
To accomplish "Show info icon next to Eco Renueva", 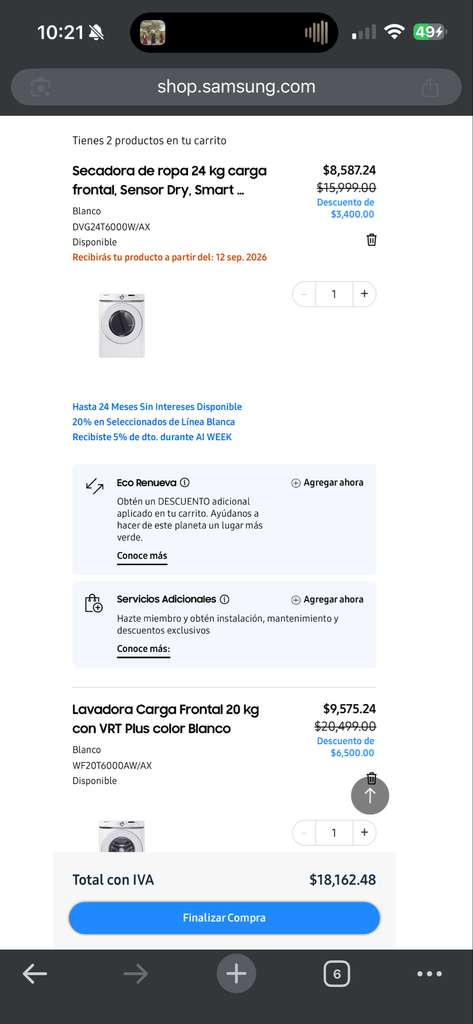I will click(185, 483).
